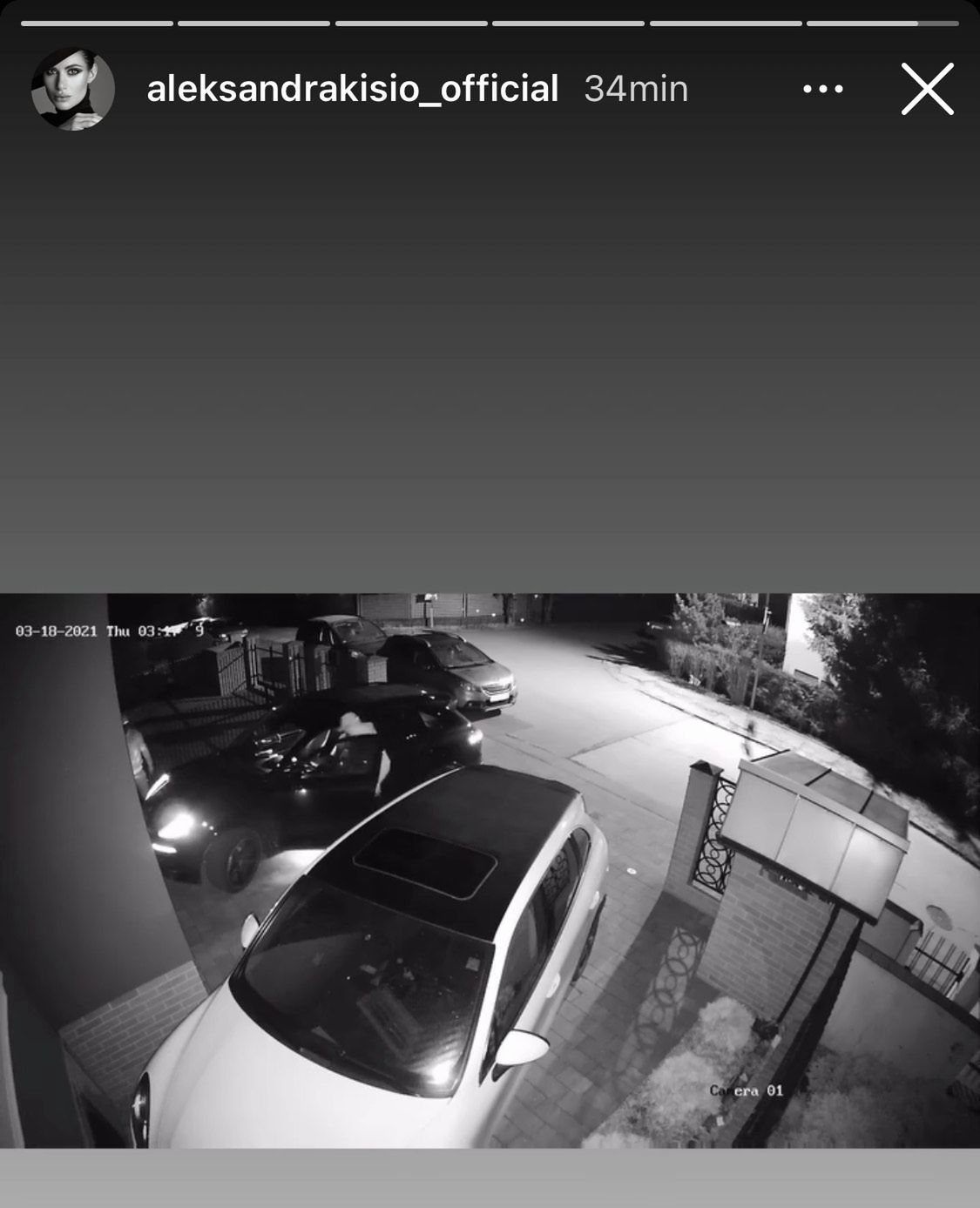Open the three-dot story options menu
Image resolution: width=980 pixels, height=1208 pixels.
click(x=822, y=89)
